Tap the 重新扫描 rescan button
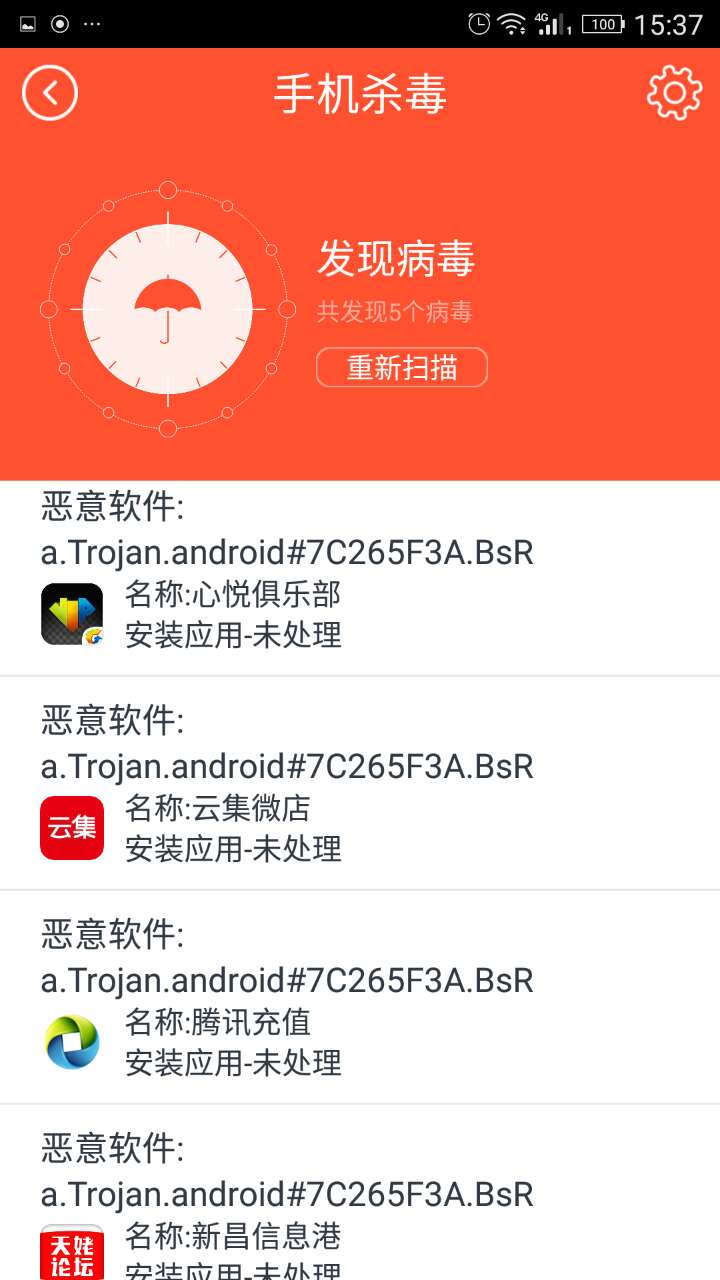 402,367
